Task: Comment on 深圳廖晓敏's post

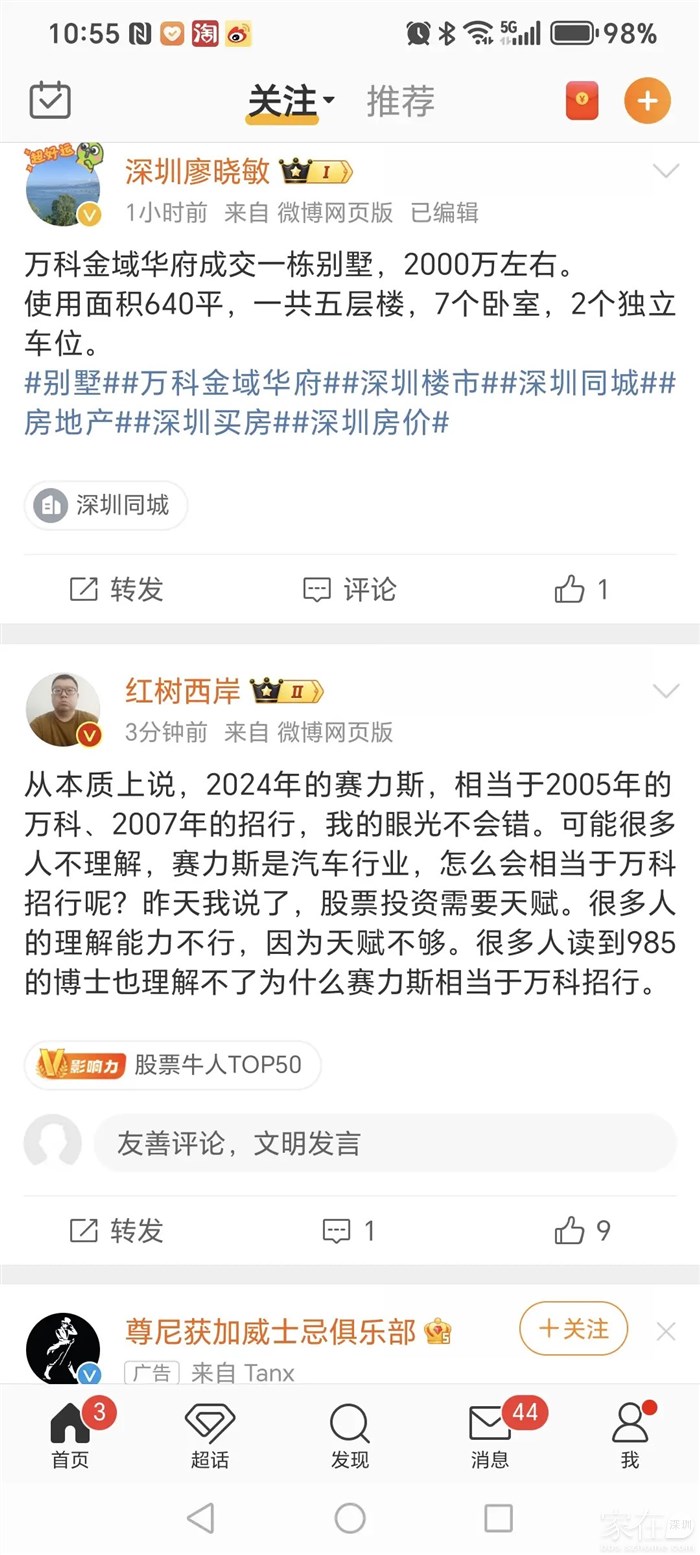Action: pos(350,589)
